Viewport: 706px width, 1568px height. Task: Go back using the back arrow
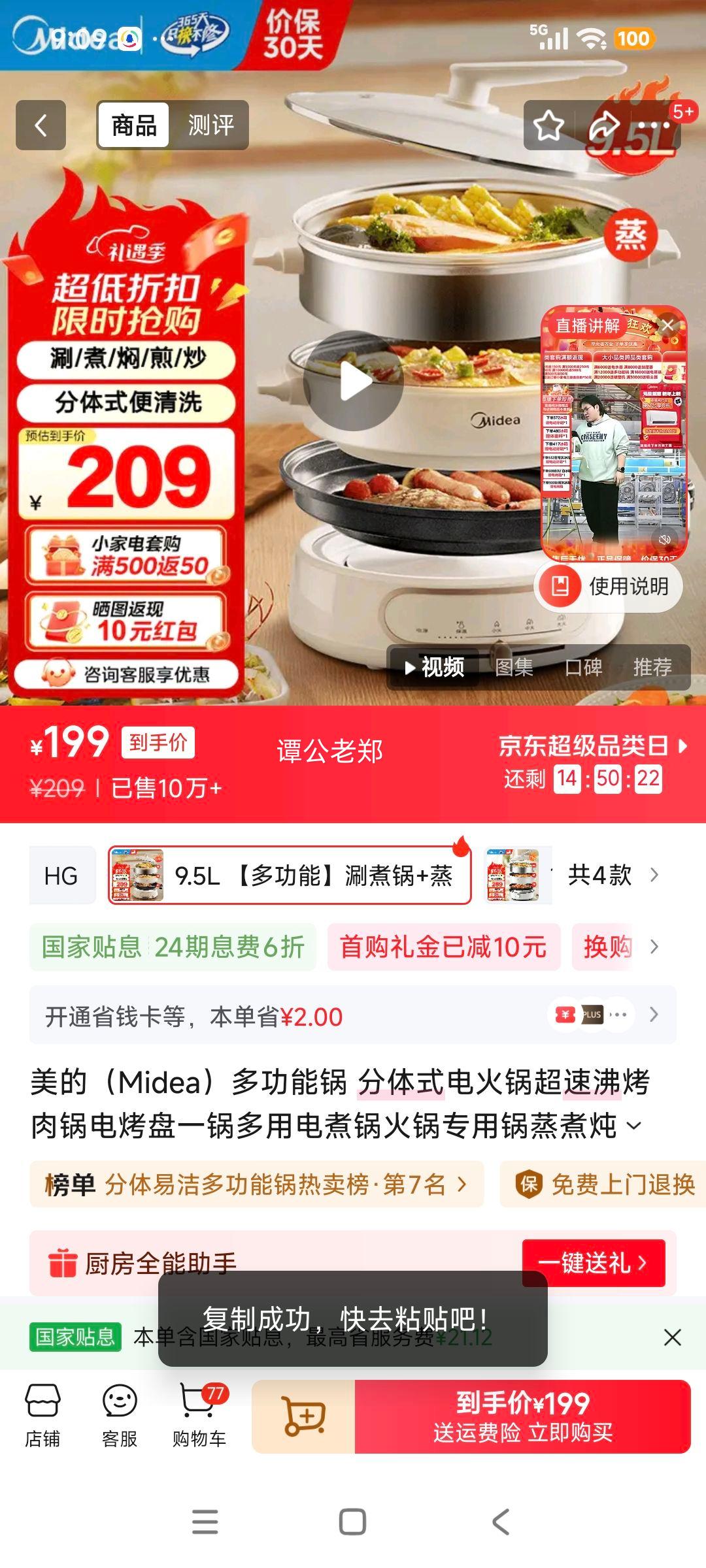pos(41,125)
